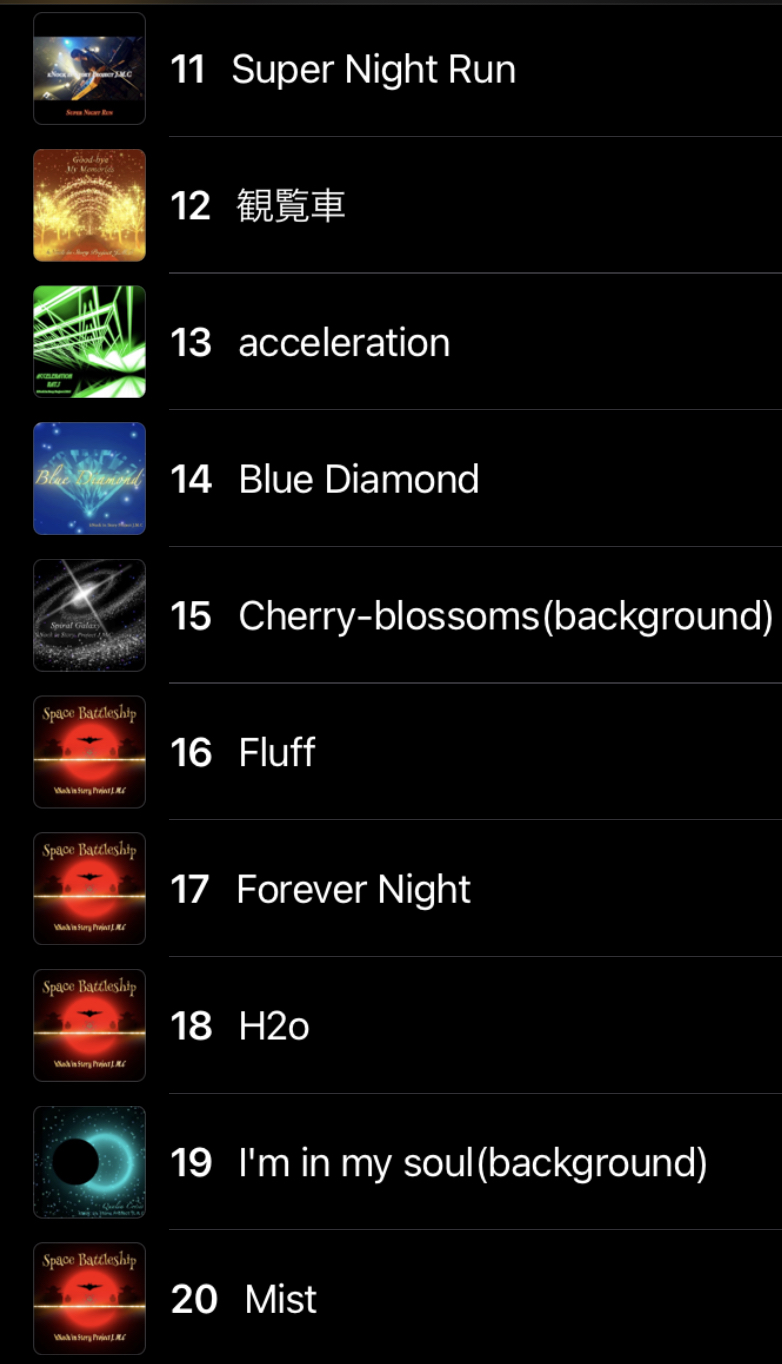Play track 11 Super Night Run

tap(373, 69)
